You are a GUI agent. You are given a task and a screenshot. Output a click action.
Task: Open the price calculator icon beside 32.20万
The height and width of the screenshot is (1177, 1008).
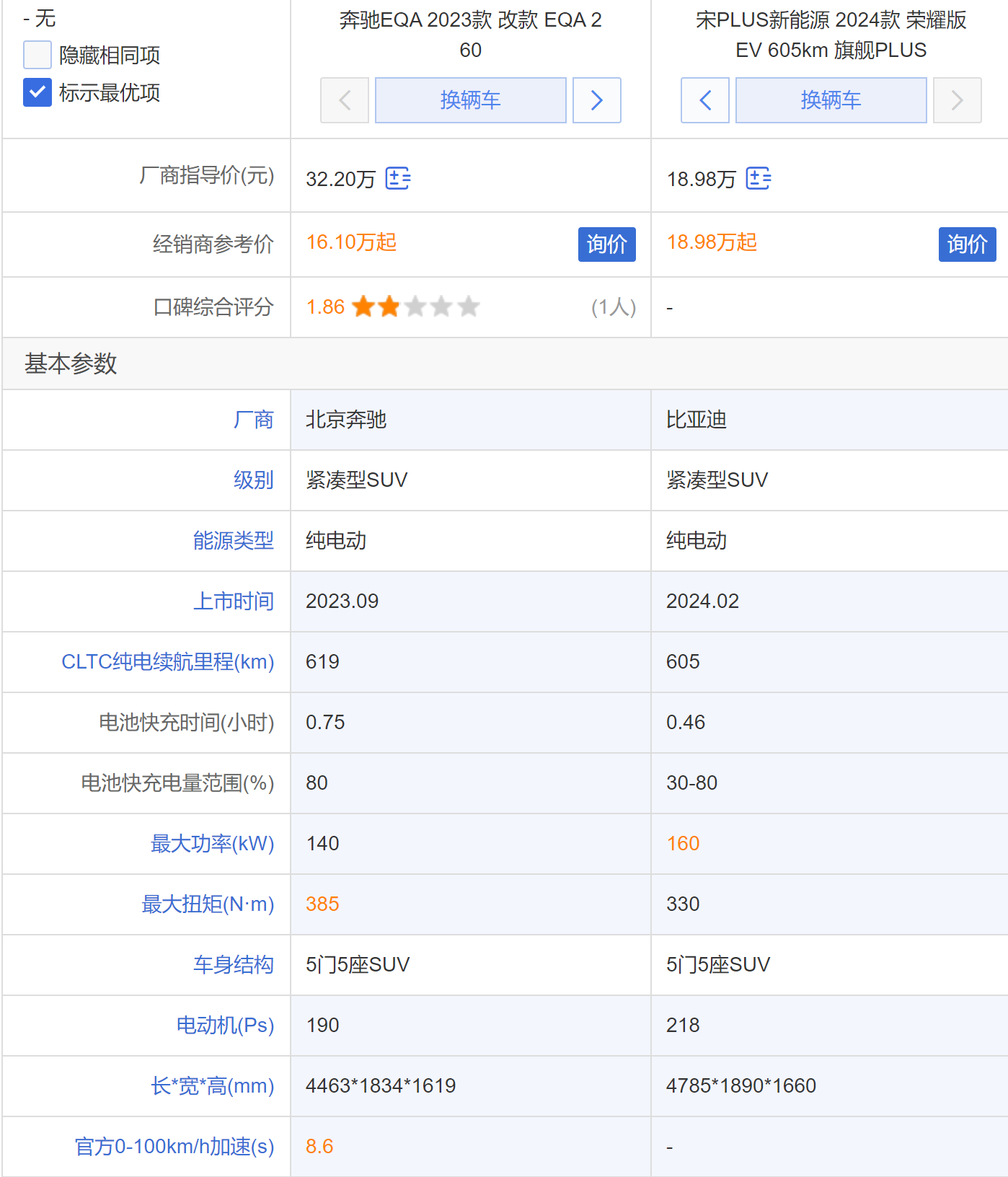tap(397, 178)
